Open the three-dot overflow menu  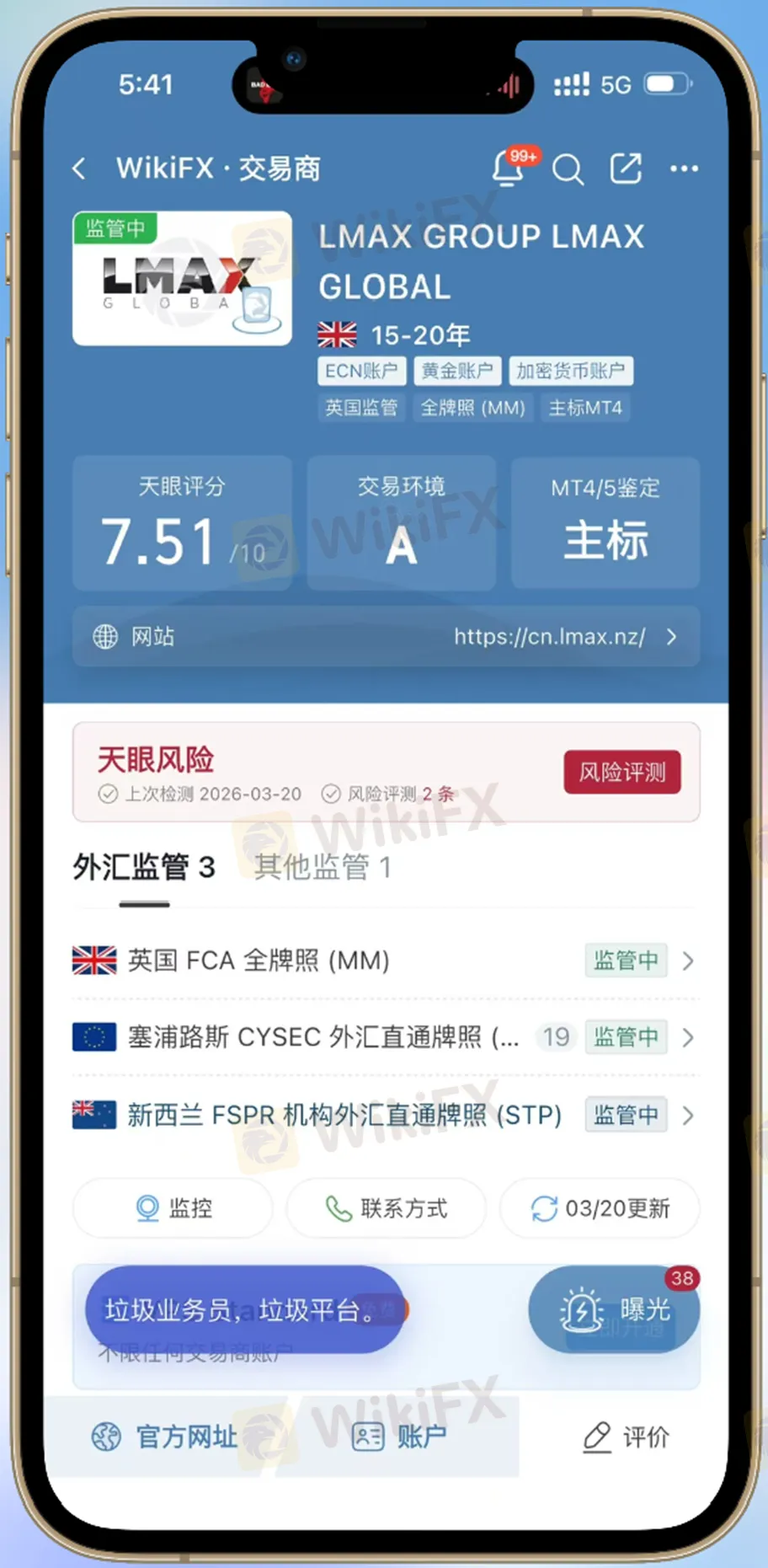(683, 169)
